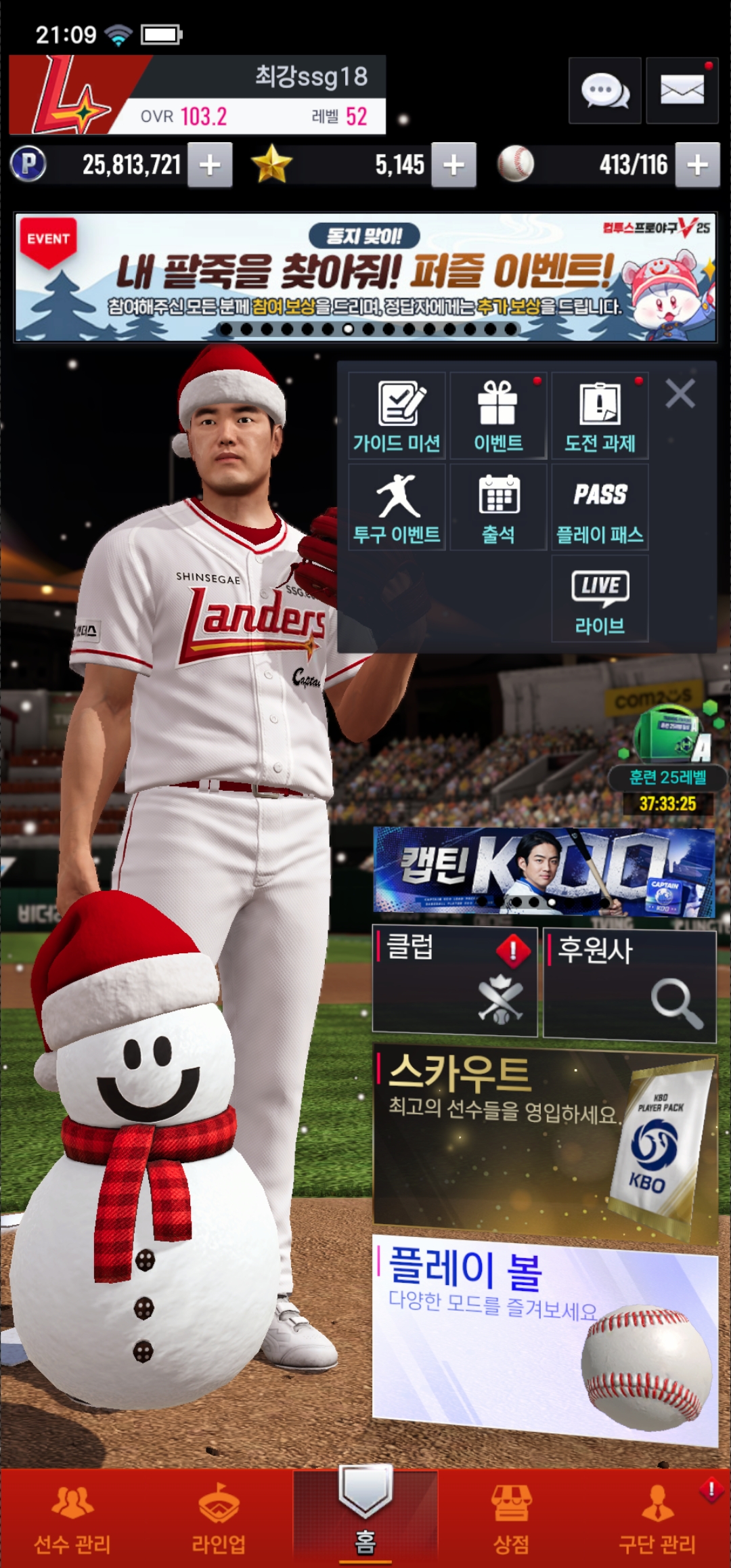Open the mailbox envelope icon
731x1568 pixels.
(682, 91)
